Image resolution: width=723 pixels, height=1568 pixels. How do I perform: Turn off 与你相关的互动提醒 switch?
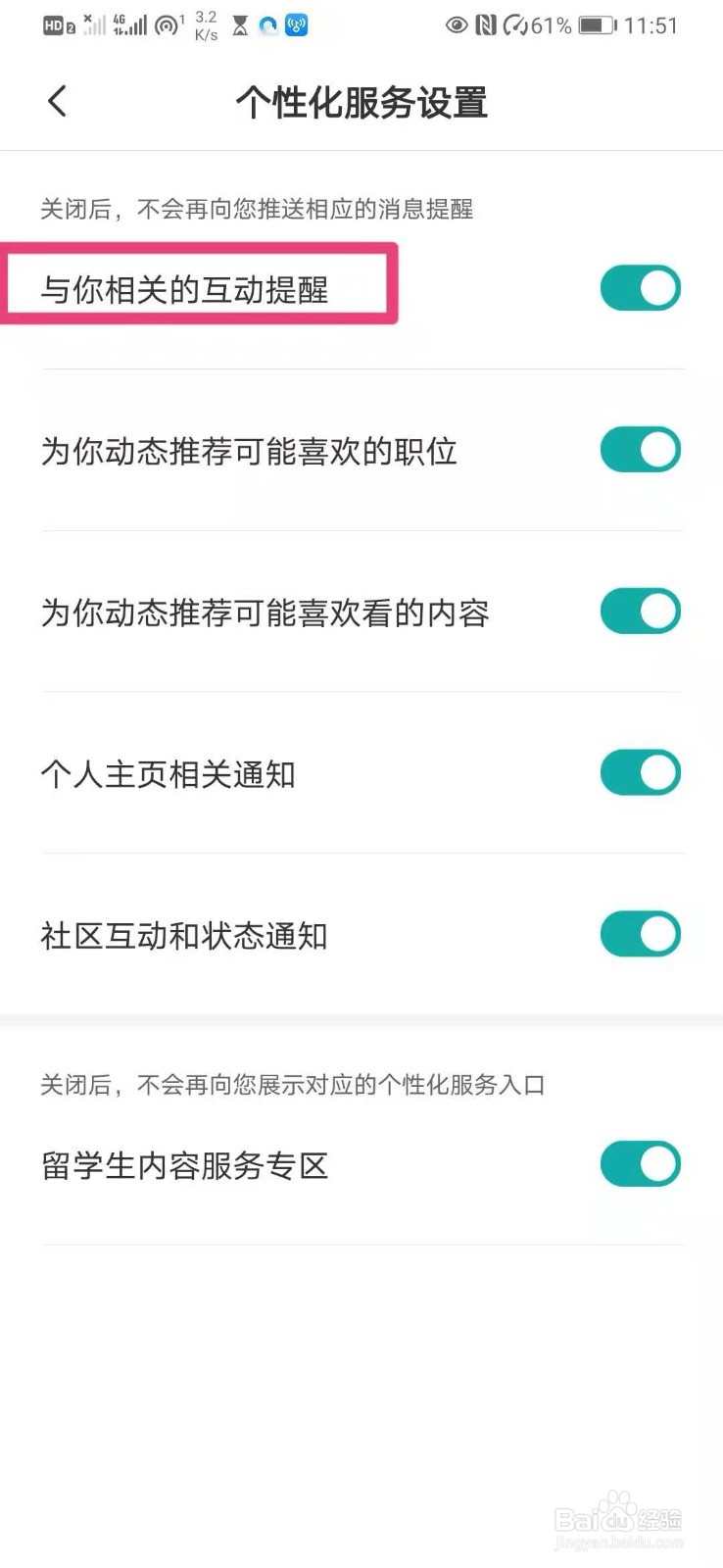click(x=640, y=288)
